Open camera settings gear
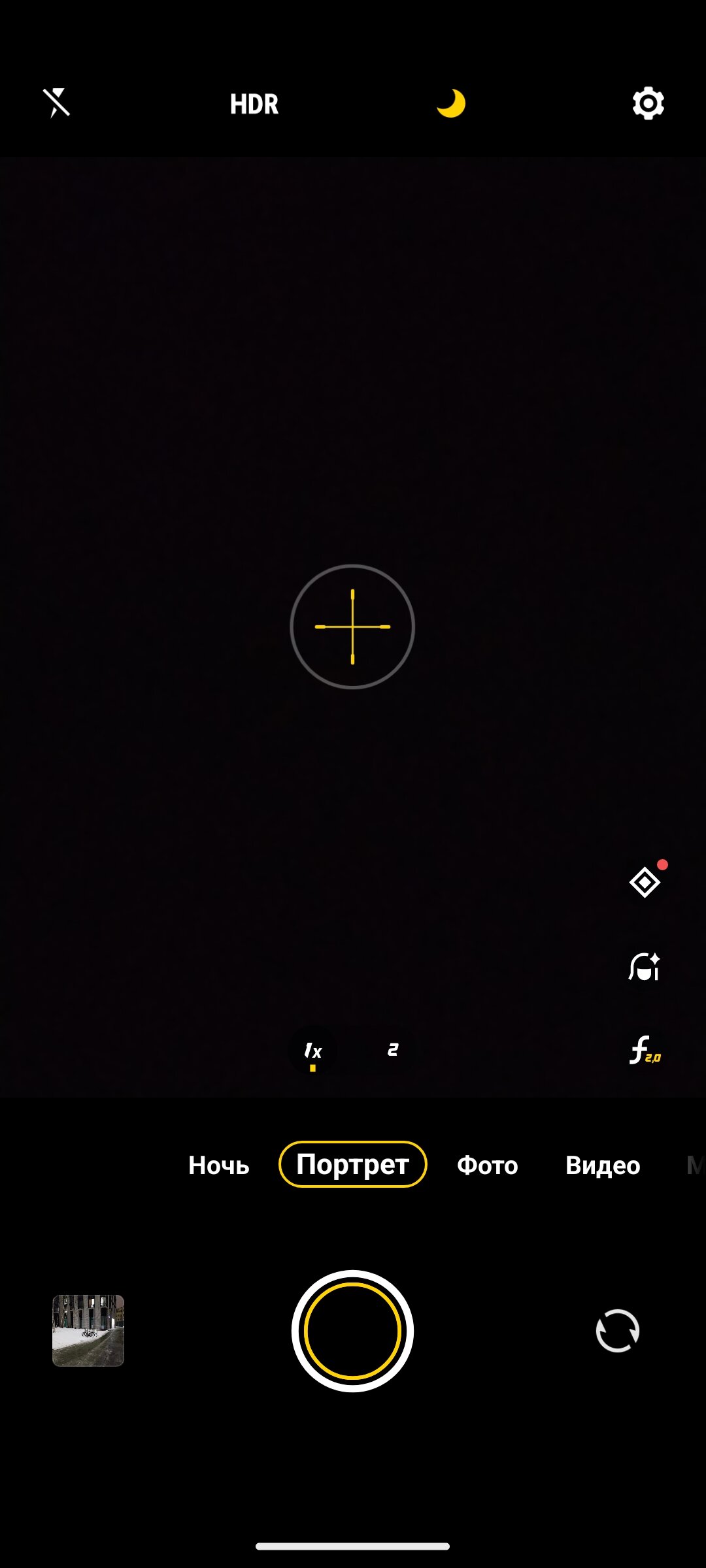The width and height of the screenshot is (706, 1568). coord(648,103)
